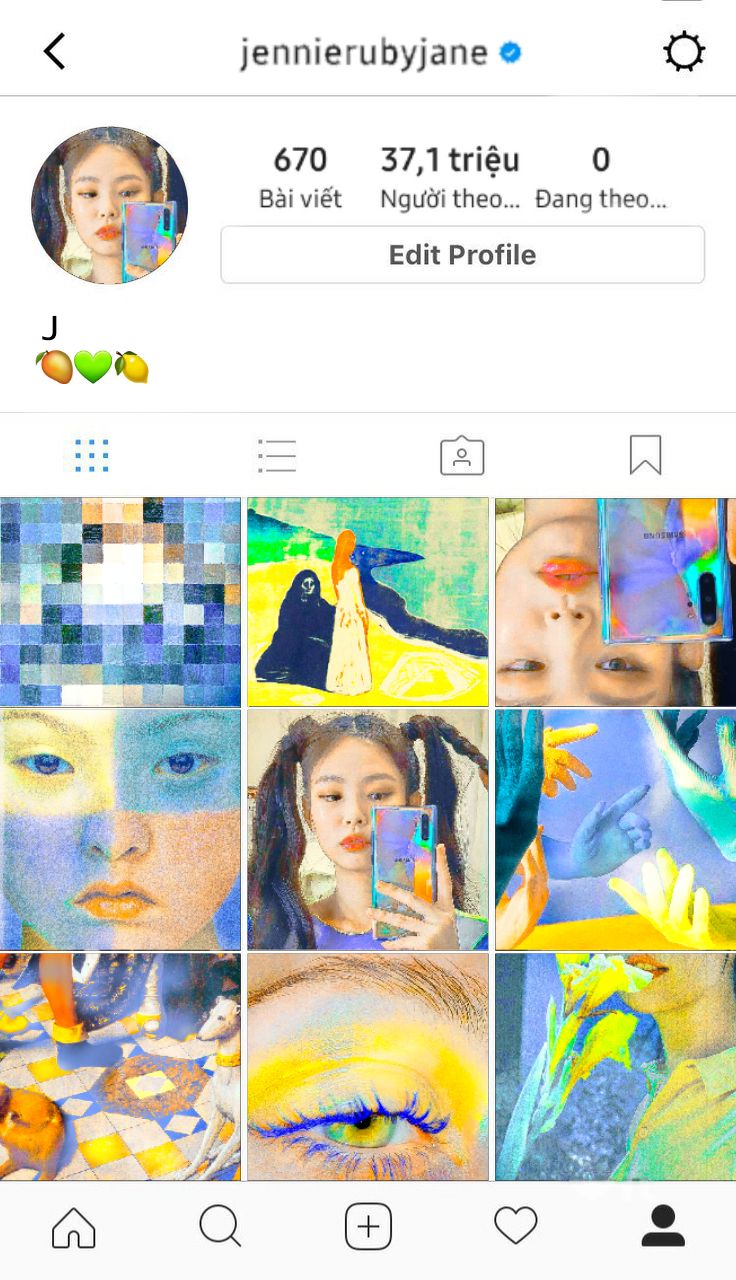Open the saved bookmark tab
Screen dimensions: 736x1280
click(645, 455)
